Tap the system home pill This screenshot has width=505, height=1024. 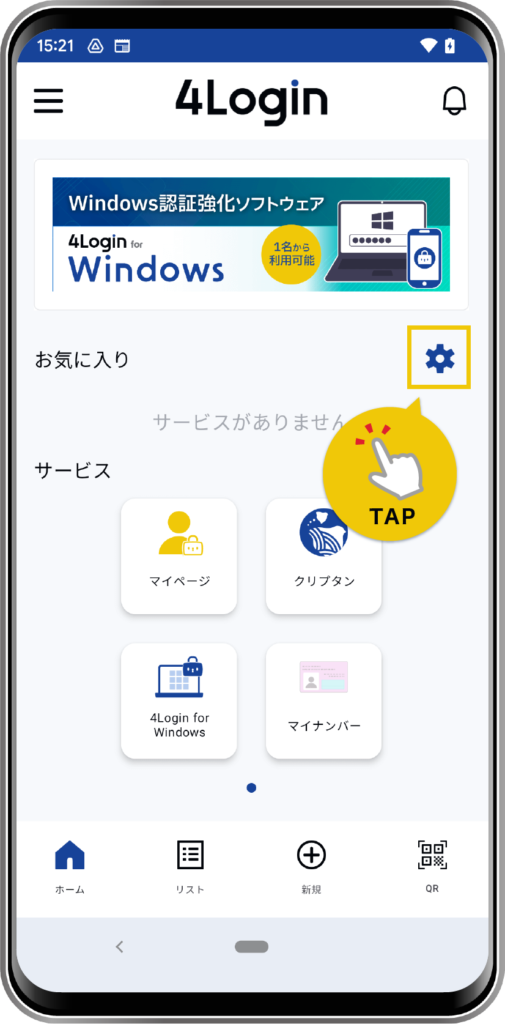click(252, 946)
